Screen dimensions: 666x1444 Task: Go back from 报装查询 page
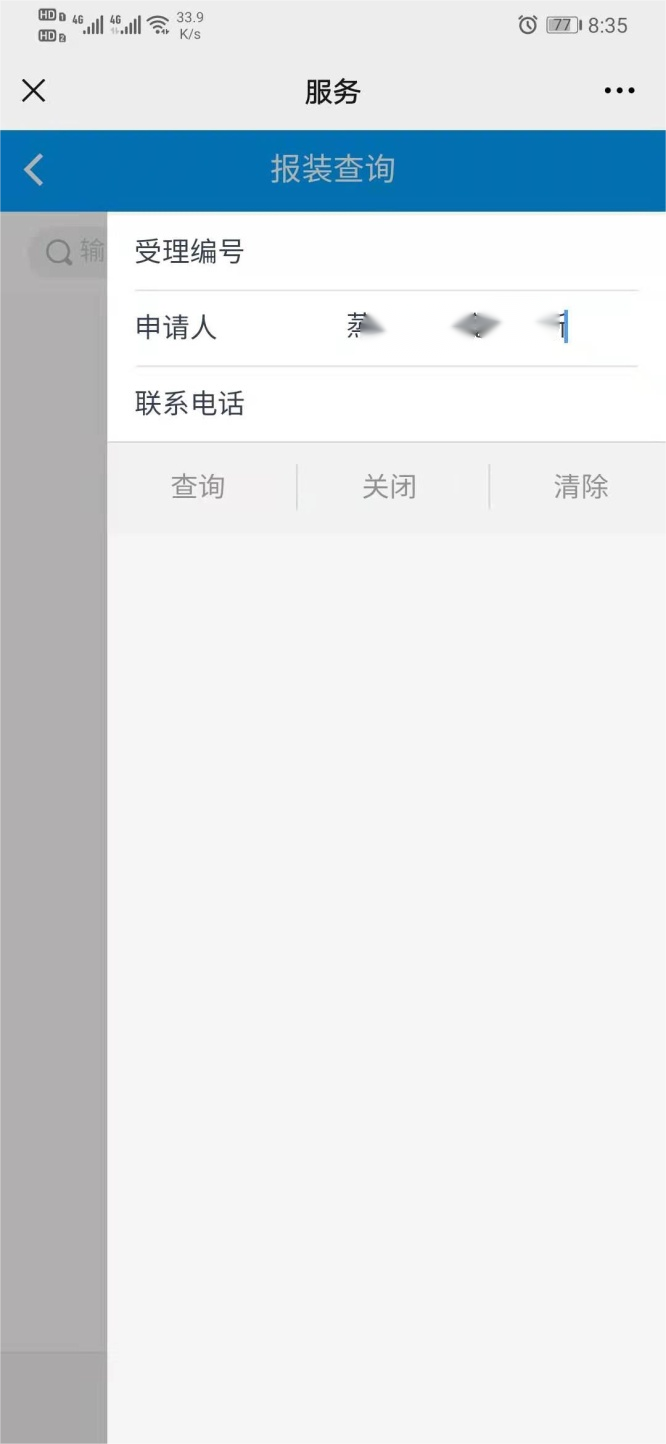(x=34, y=169)
